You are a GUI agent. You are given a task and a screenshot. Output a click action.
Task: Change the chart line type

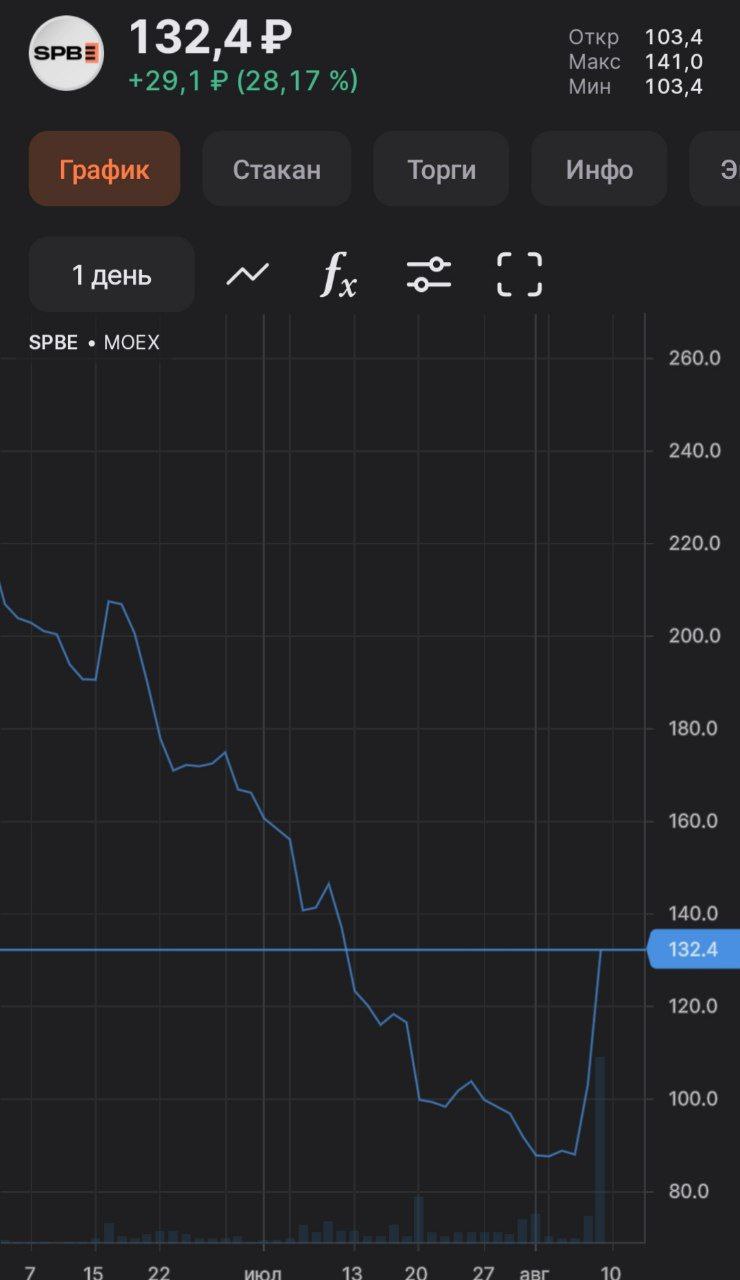[247, 274]
